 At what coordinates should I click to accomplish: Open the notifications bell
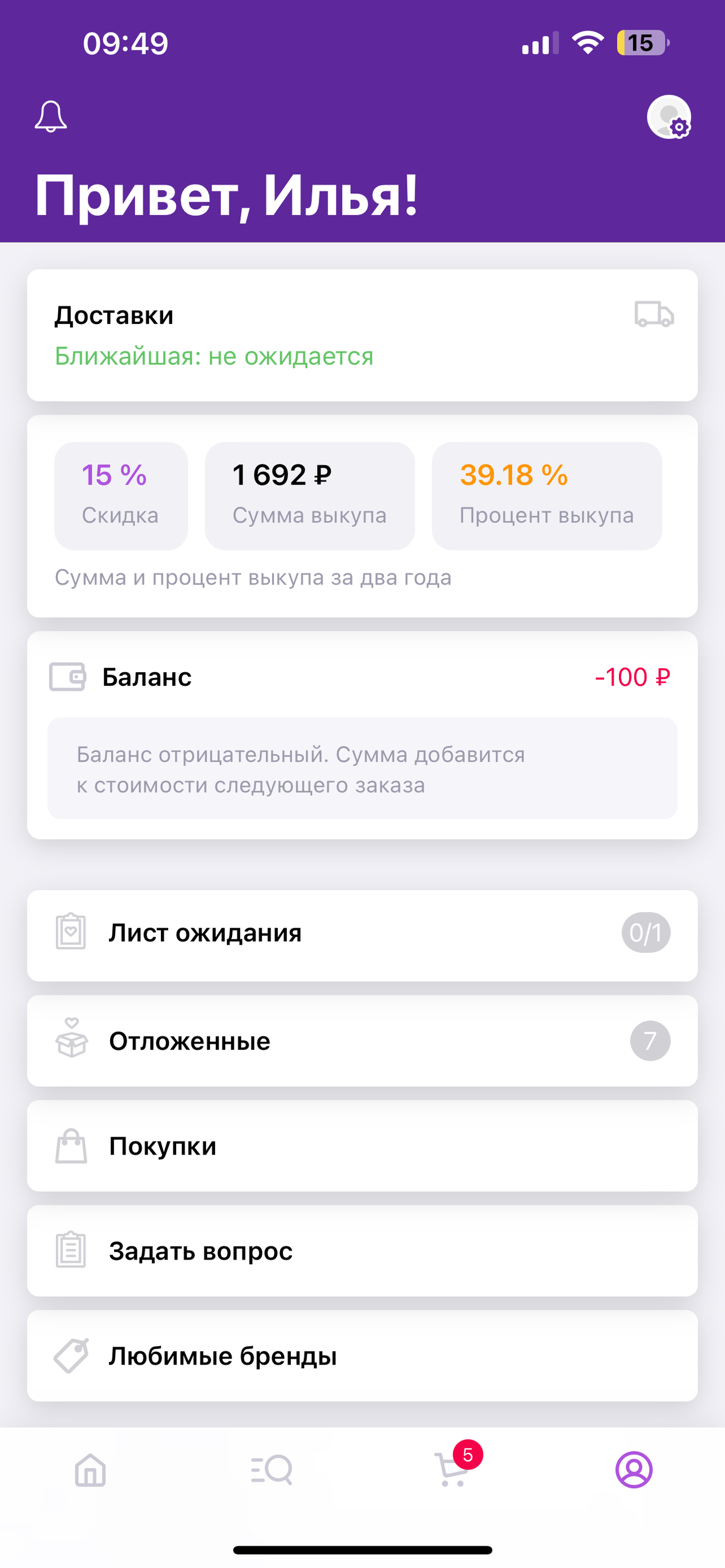pos(51,117)
